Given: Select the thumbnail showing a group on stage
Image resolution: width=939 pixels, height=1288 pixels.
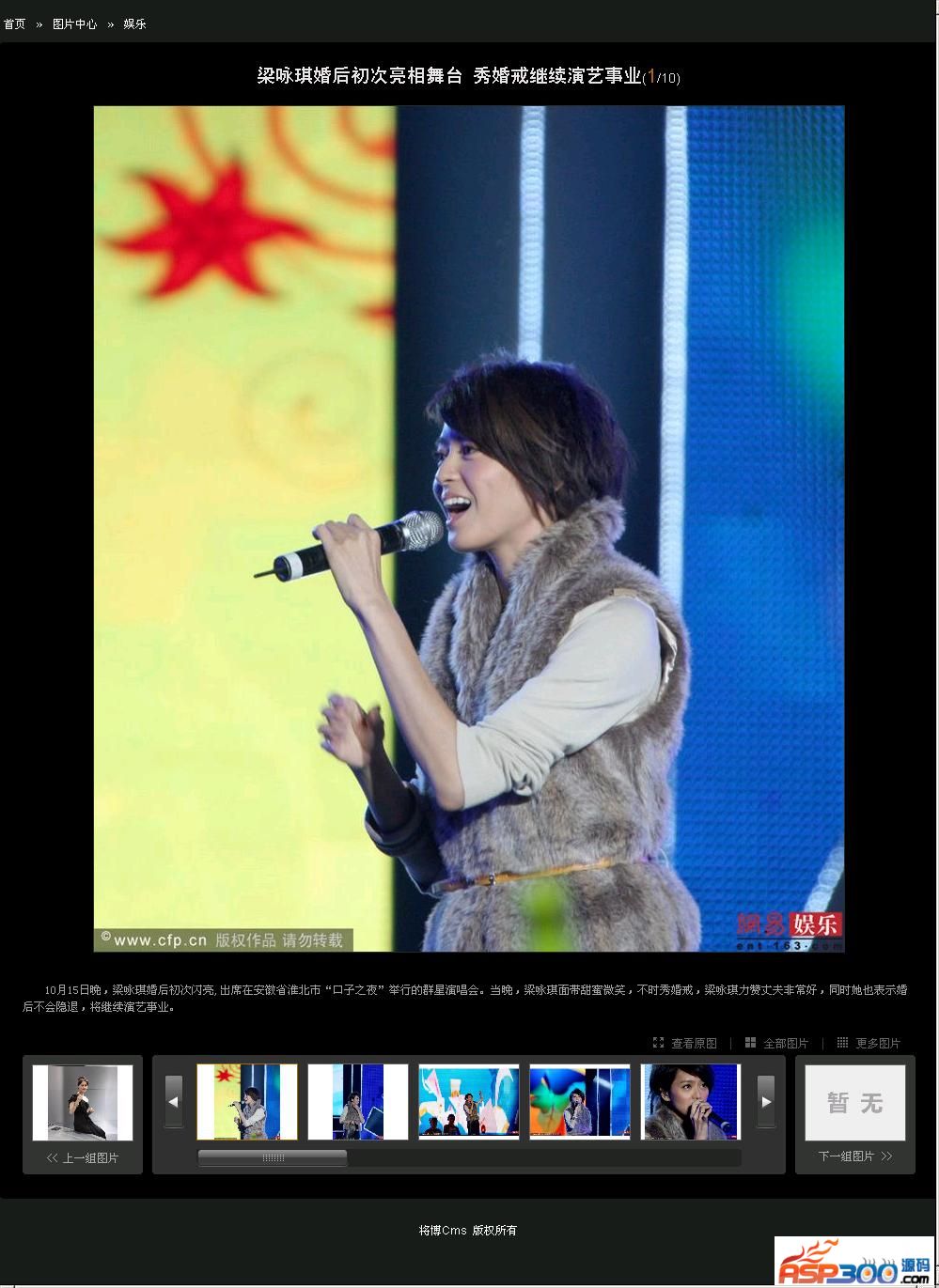Looking at the screenshot, I should 469,1101.
